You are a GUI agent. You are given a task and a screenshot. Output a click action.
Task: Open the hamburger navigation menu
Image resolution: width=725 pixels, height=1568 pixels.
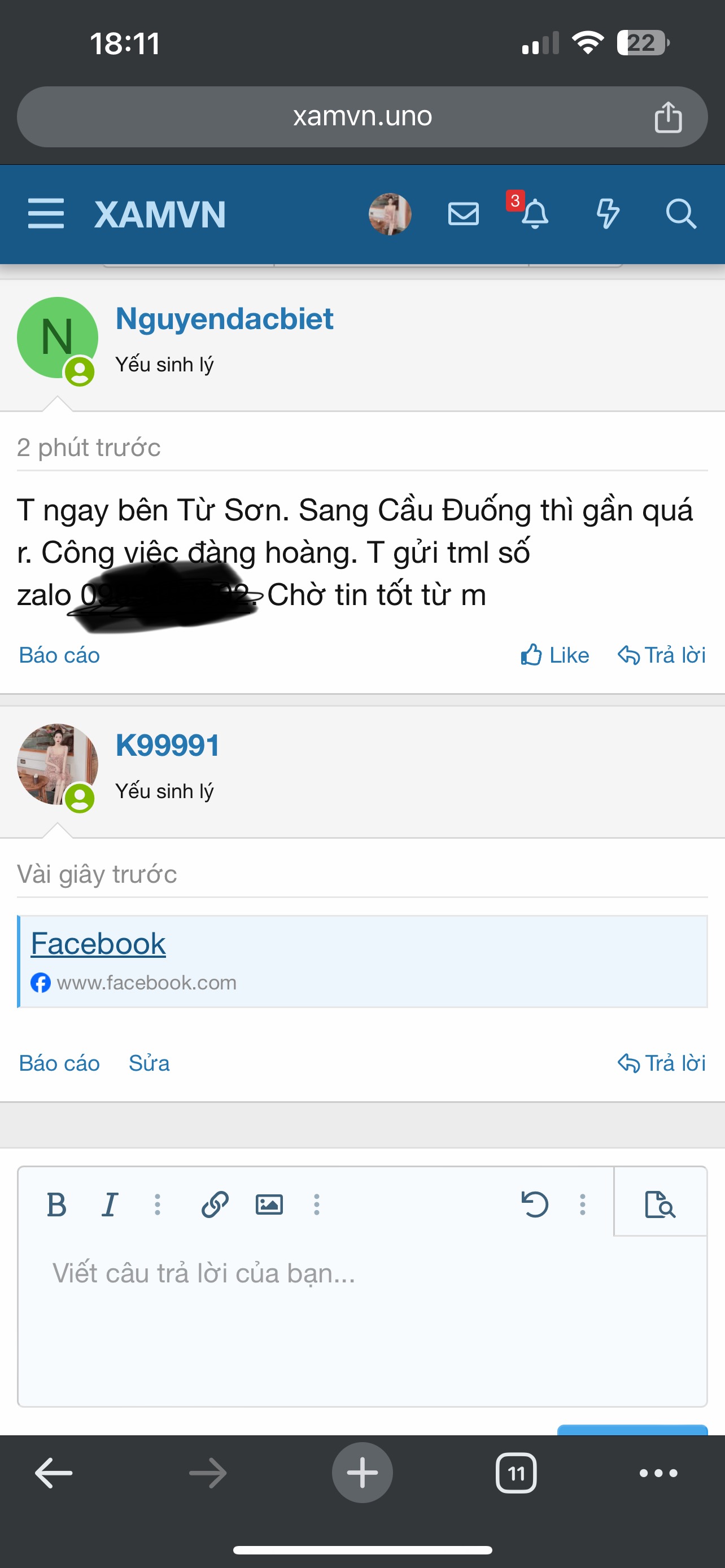pyautogui.click(x=46, y=214)
